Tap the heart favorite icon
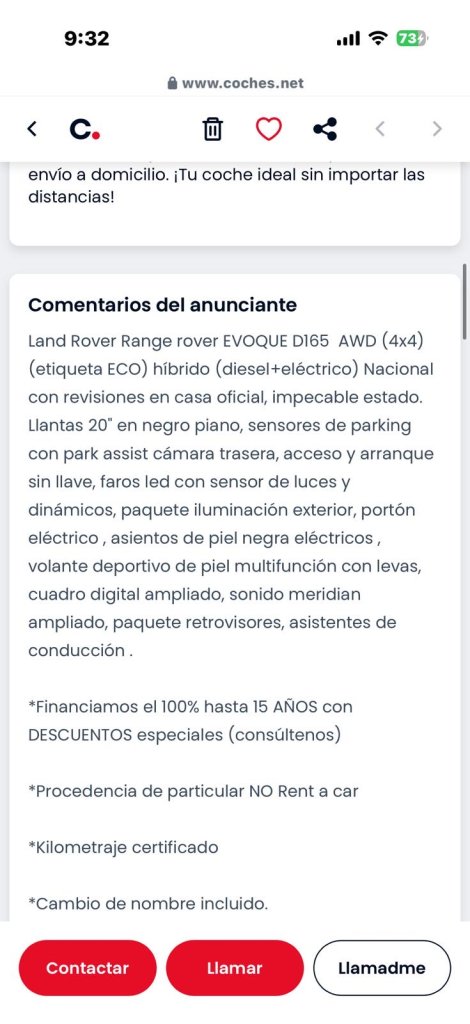The width and height of the screenshot is (470, 1024). (268, 129)
